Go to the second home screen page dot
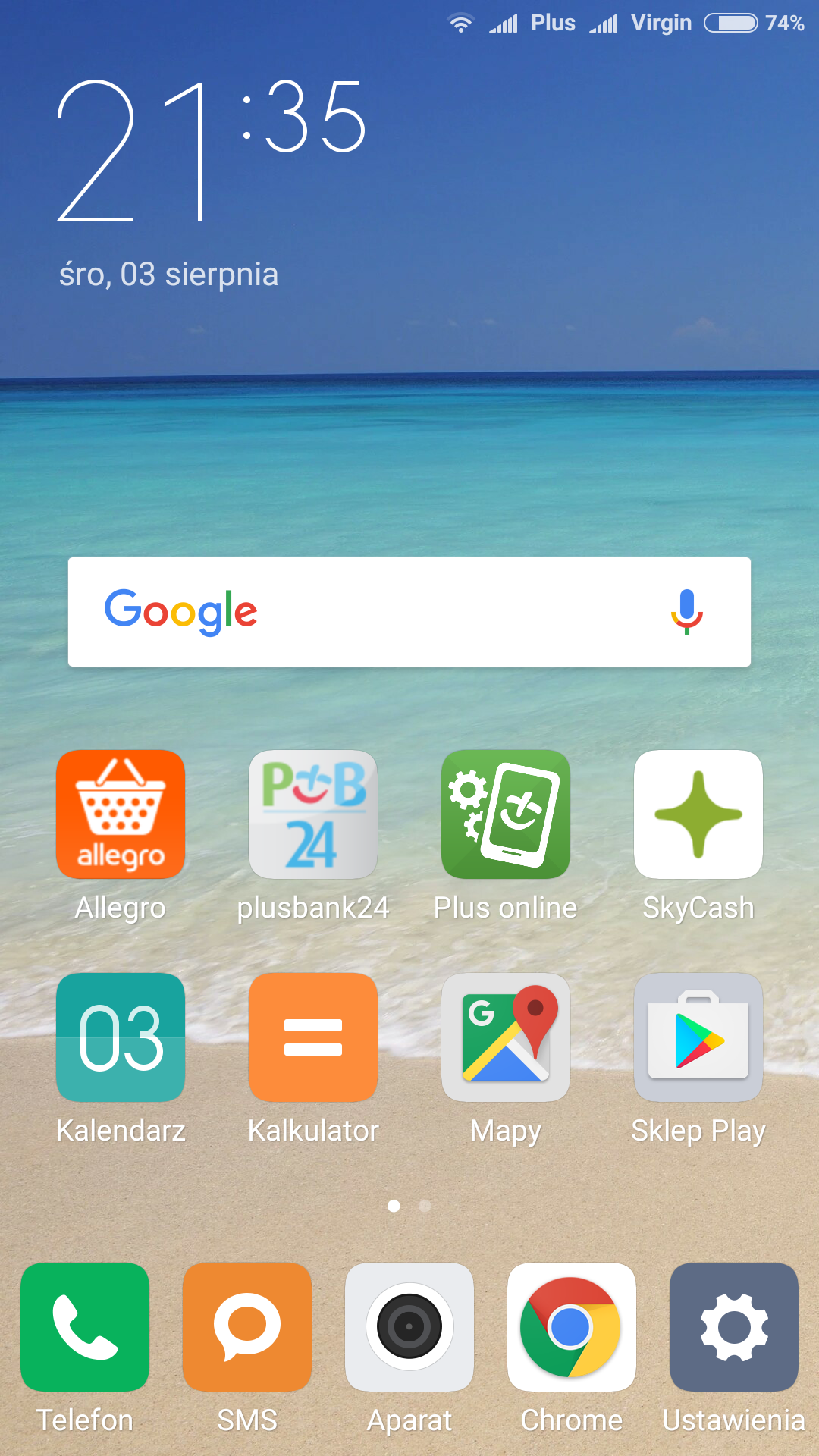This screenshot has height=1456, width=819. 425,1206
